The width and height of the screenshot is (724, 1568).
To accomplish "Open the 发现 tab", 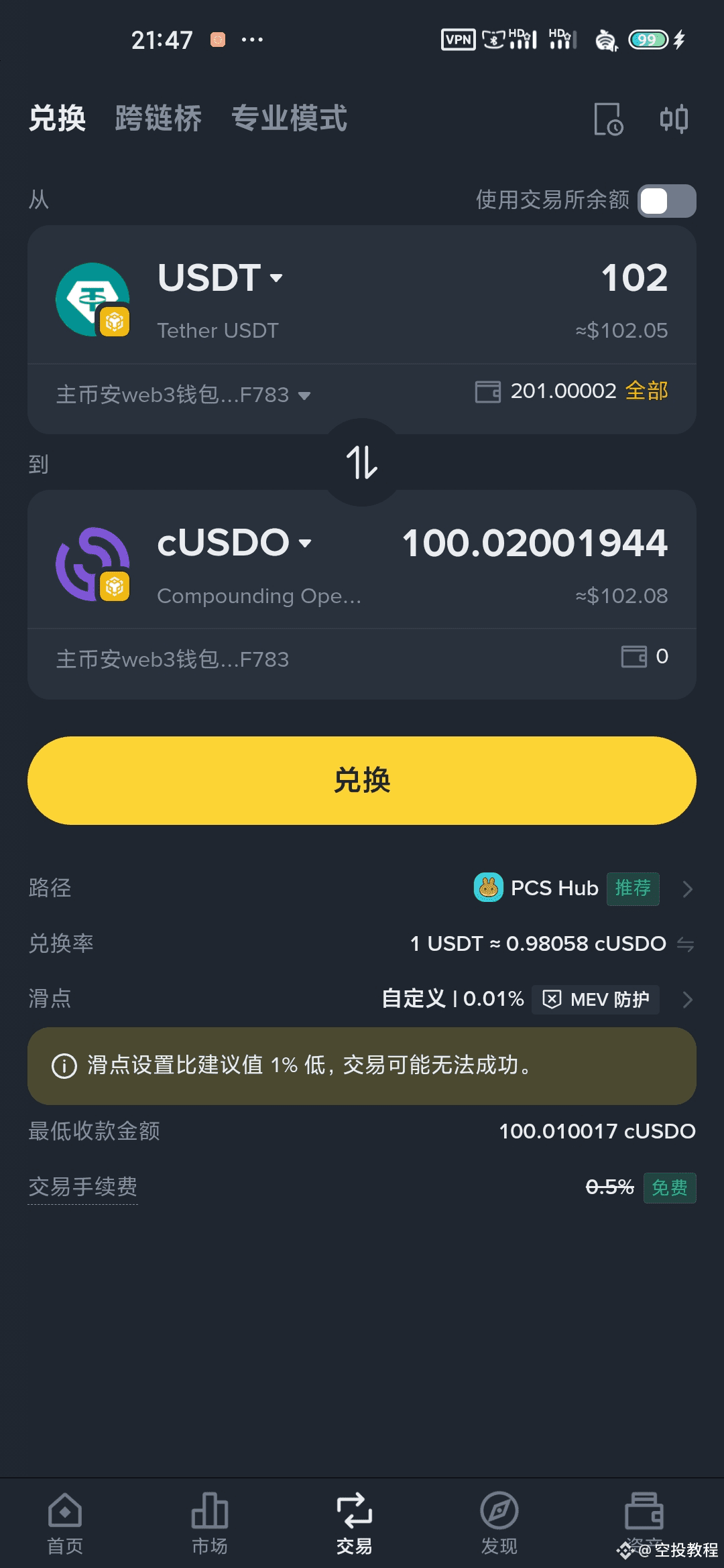I will 499,1522.
